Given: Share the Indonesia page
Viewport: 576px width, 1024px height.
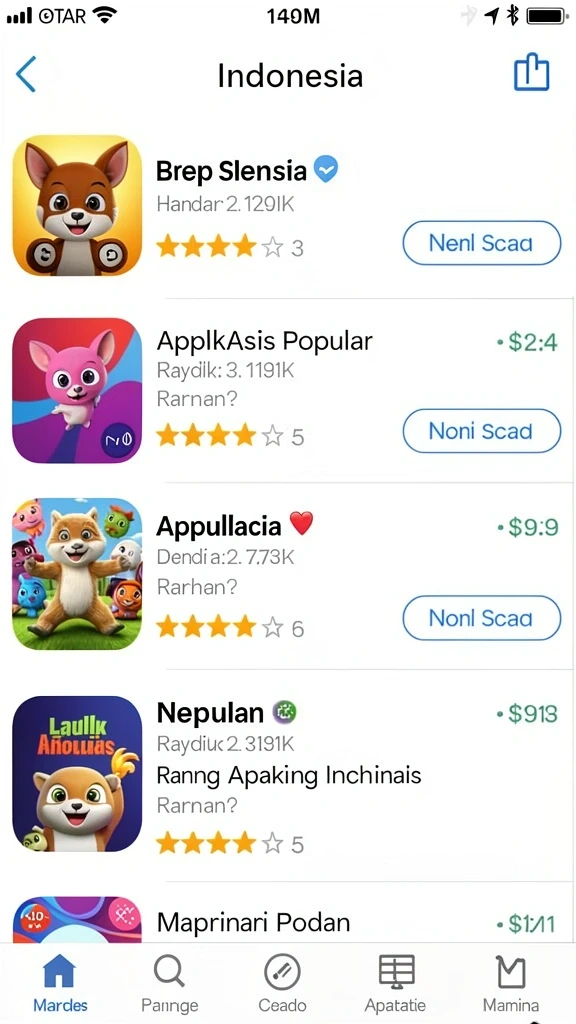Looking at the screenshot, I should [531, 72].
